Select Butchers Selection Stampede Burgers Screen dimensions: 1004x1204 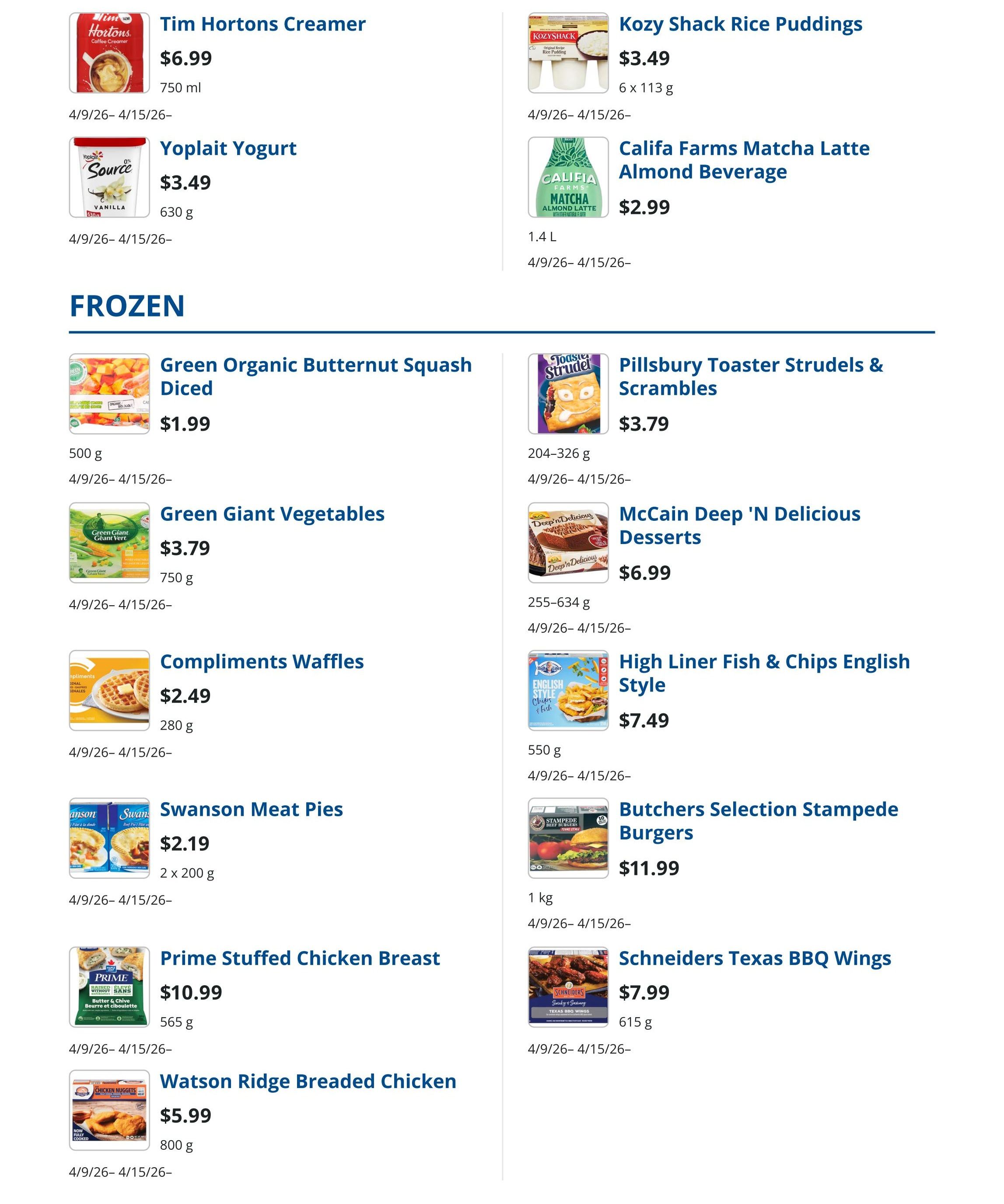pos(758,821)
